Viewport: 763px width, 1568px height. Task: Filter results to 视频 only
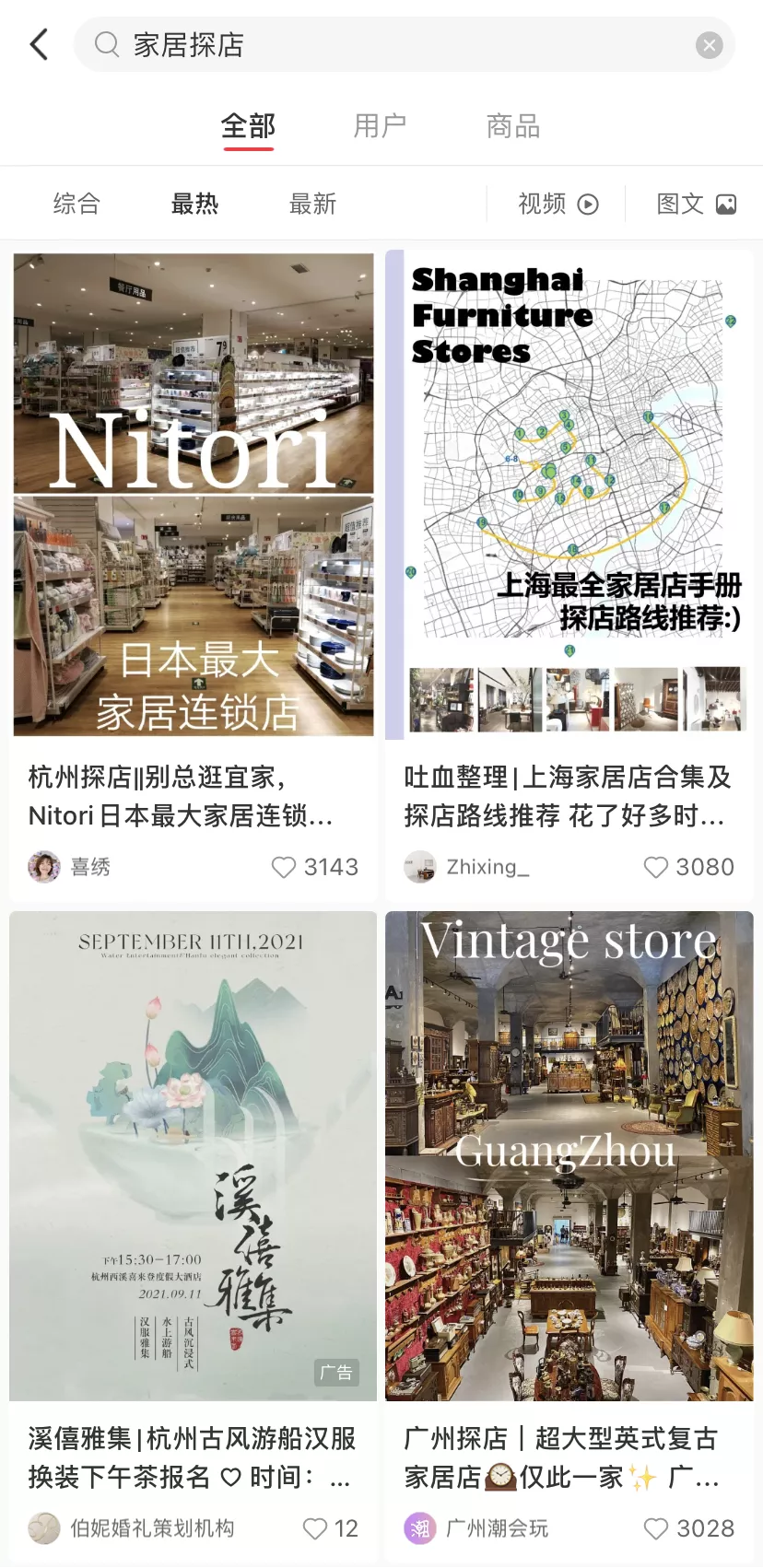(558, 204)
